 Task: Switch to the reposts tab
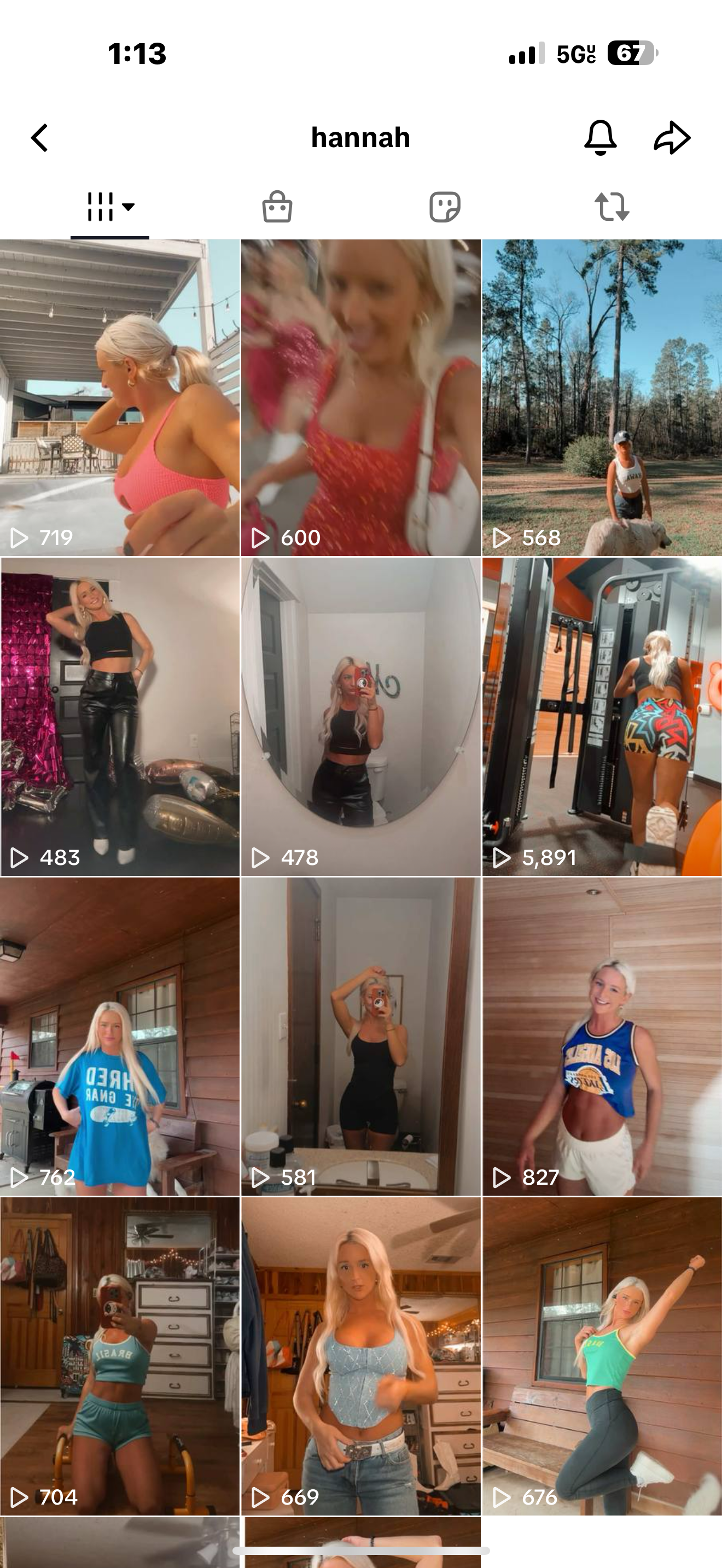(612, 207)
